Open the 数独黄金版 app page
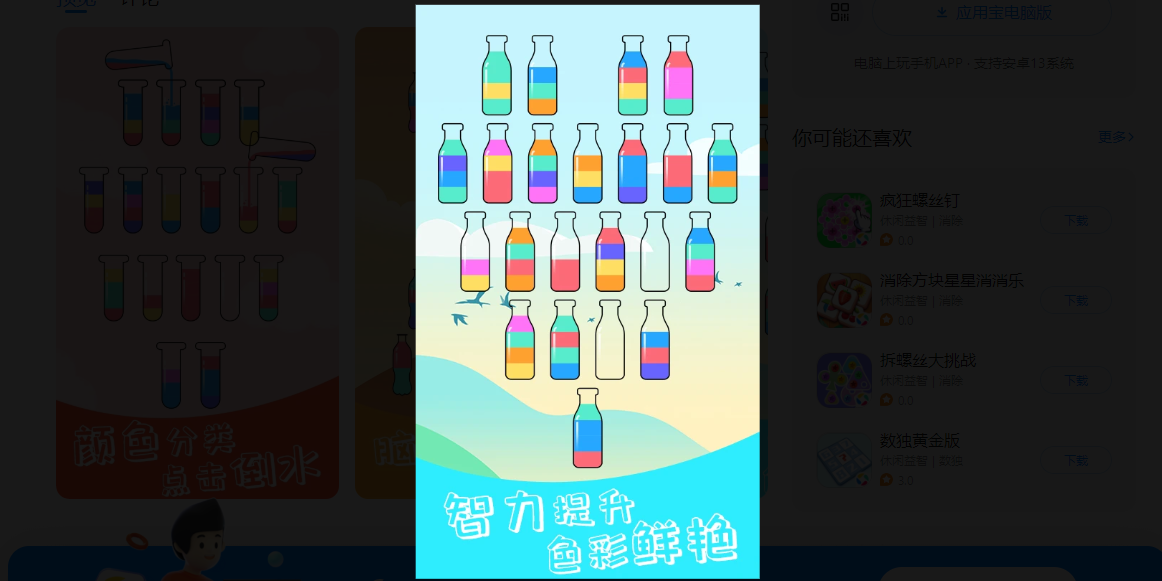Screen dimensions: 1162x581 click(919, 441)
